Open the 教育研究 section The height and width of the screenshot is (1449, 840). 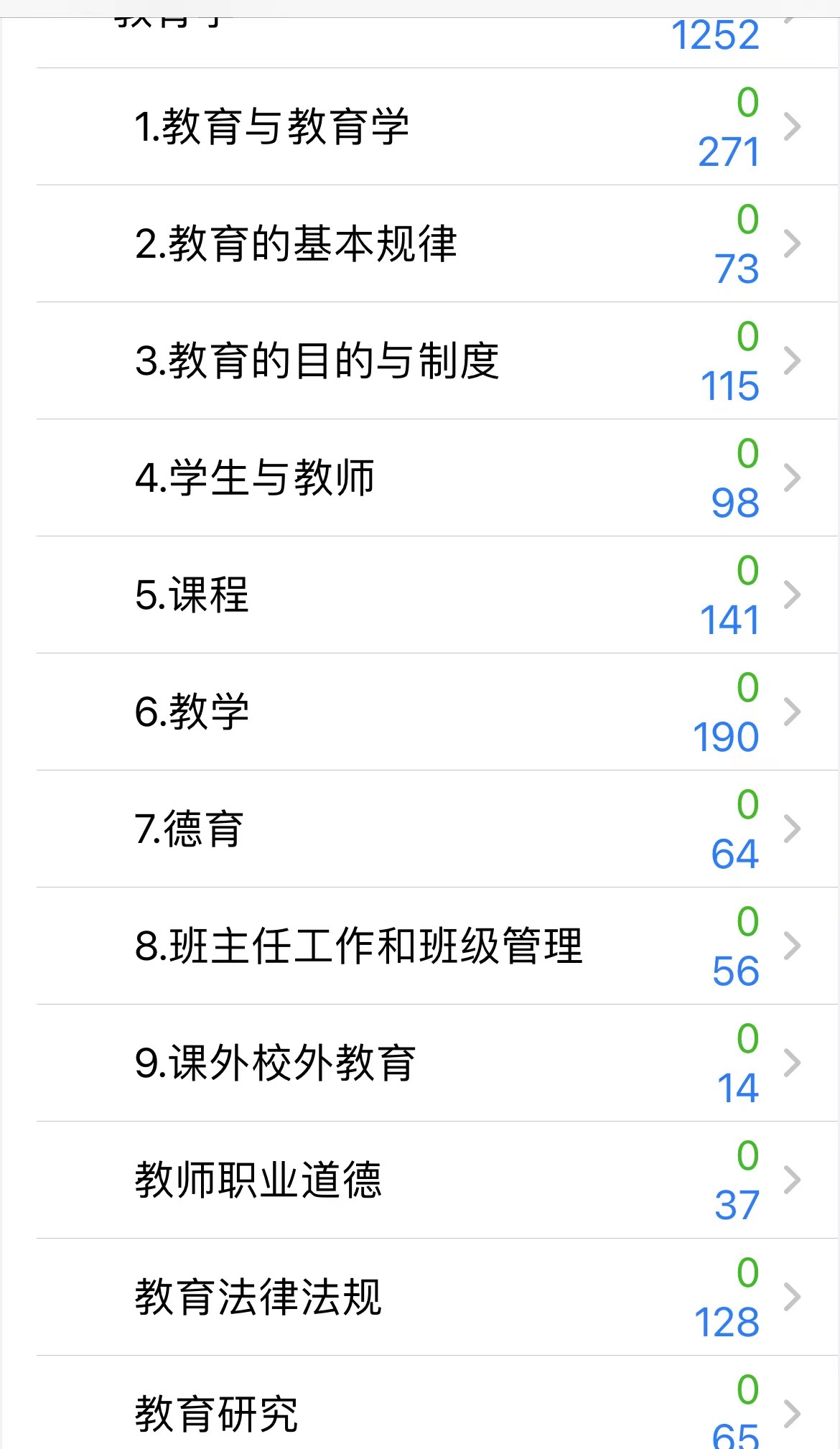point(437,1402)
